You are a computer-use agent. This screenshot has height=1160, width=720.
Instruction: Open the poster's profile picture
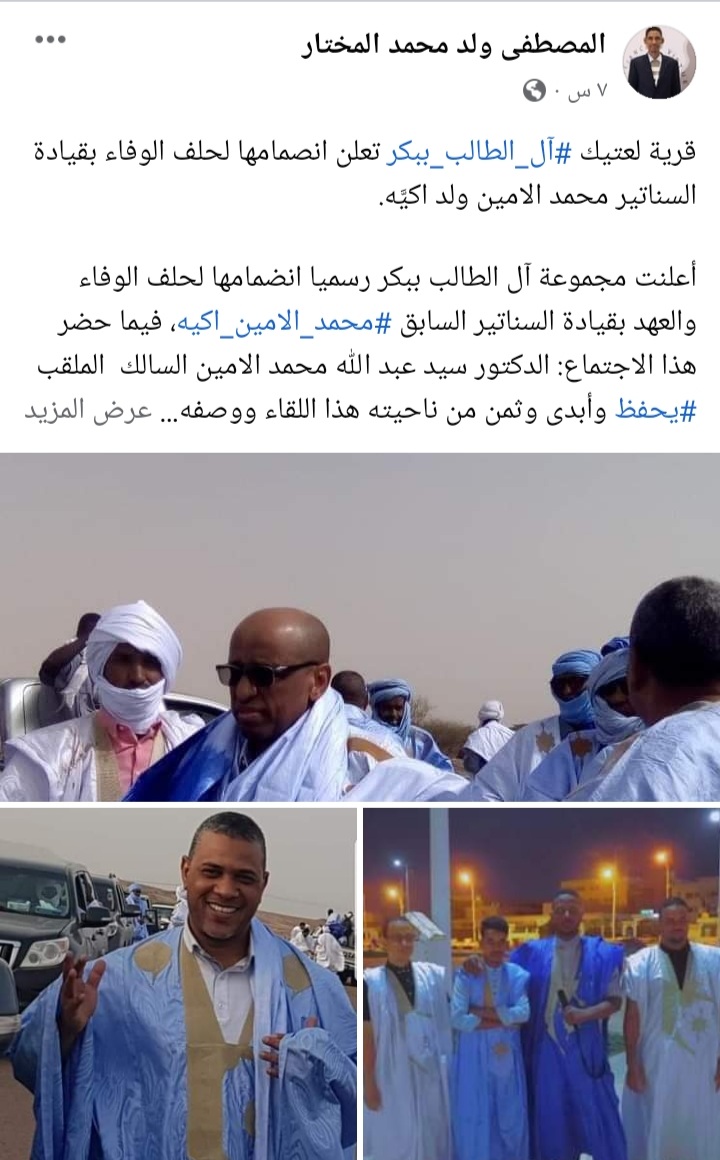point(660,61)
